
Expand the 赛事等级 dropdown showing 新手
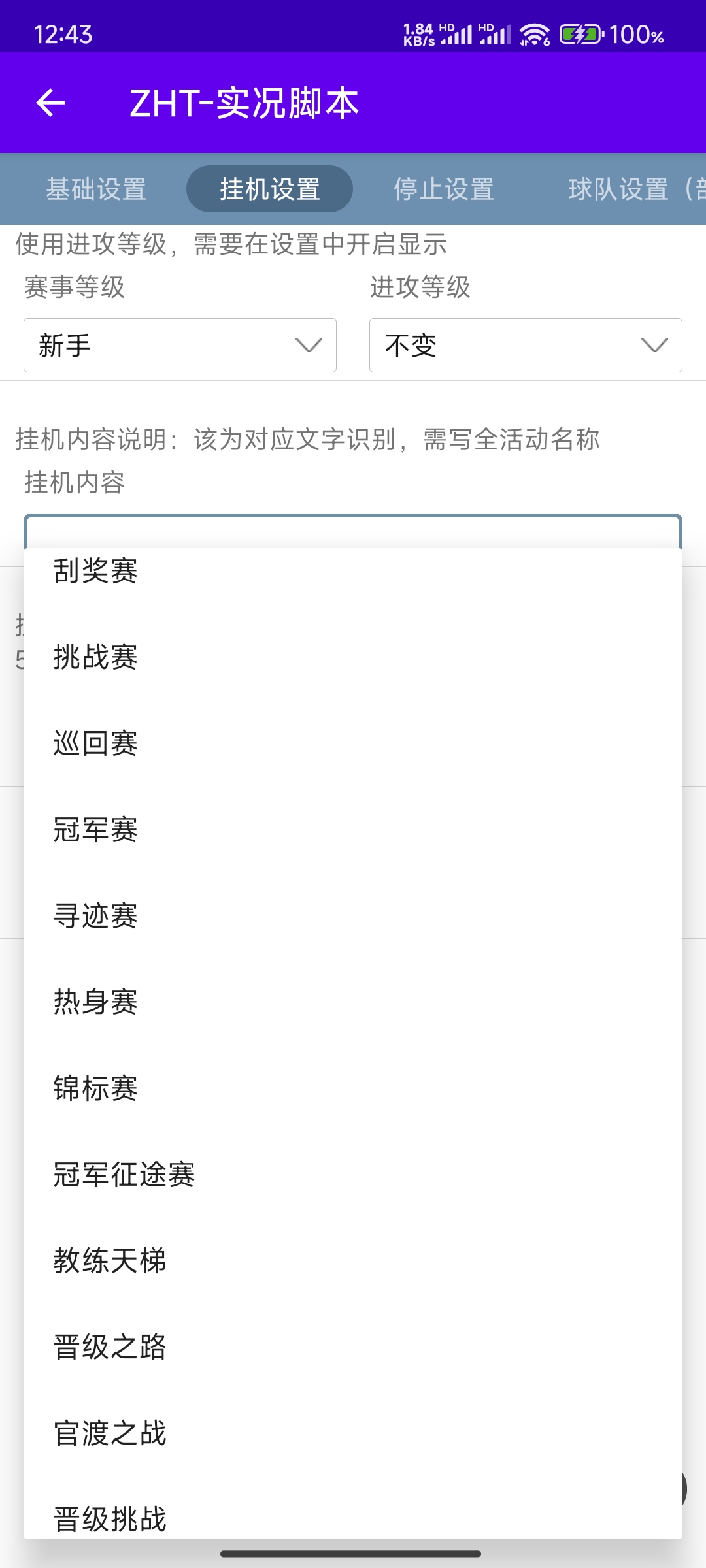(x=180, y=346)
